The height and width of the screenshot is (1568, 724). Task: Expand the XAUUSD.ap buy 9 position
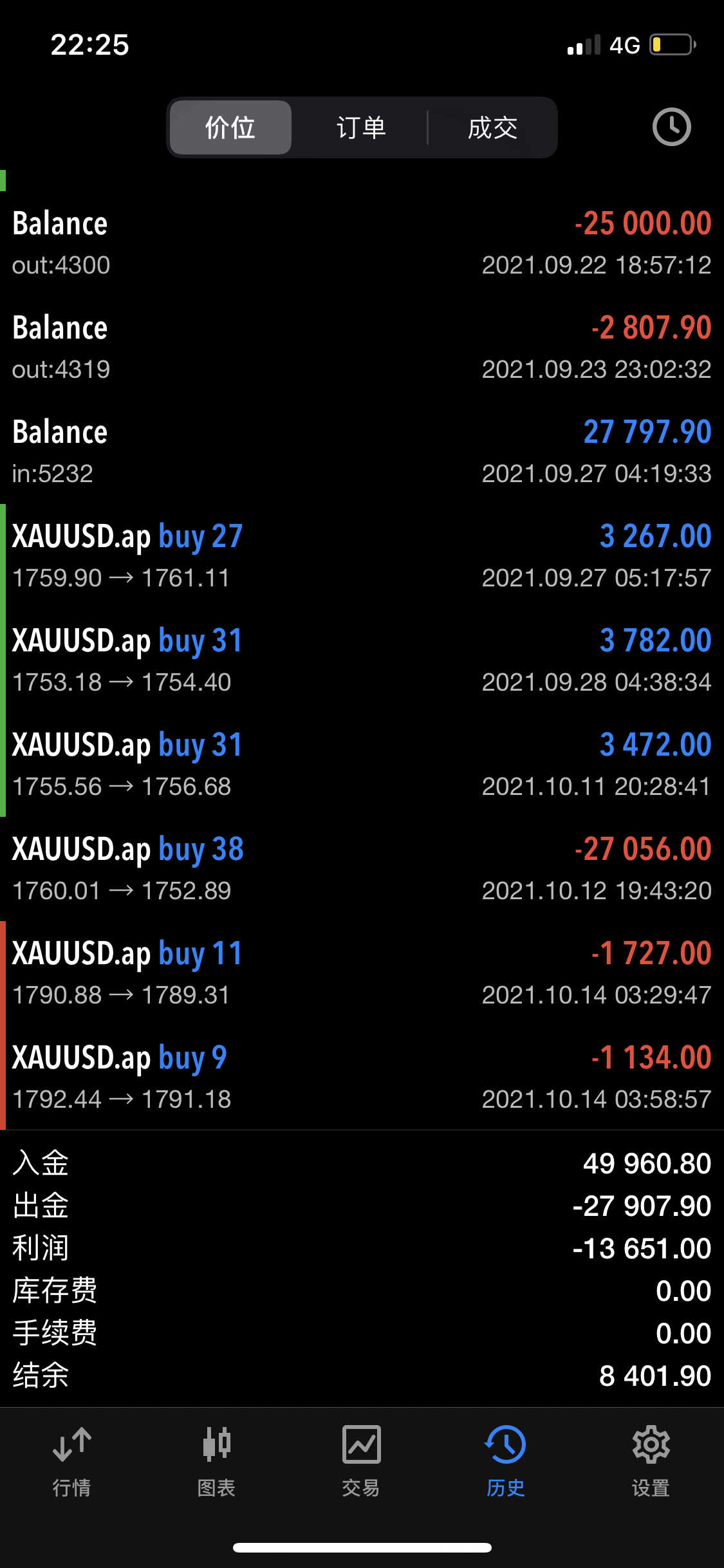362,1078
